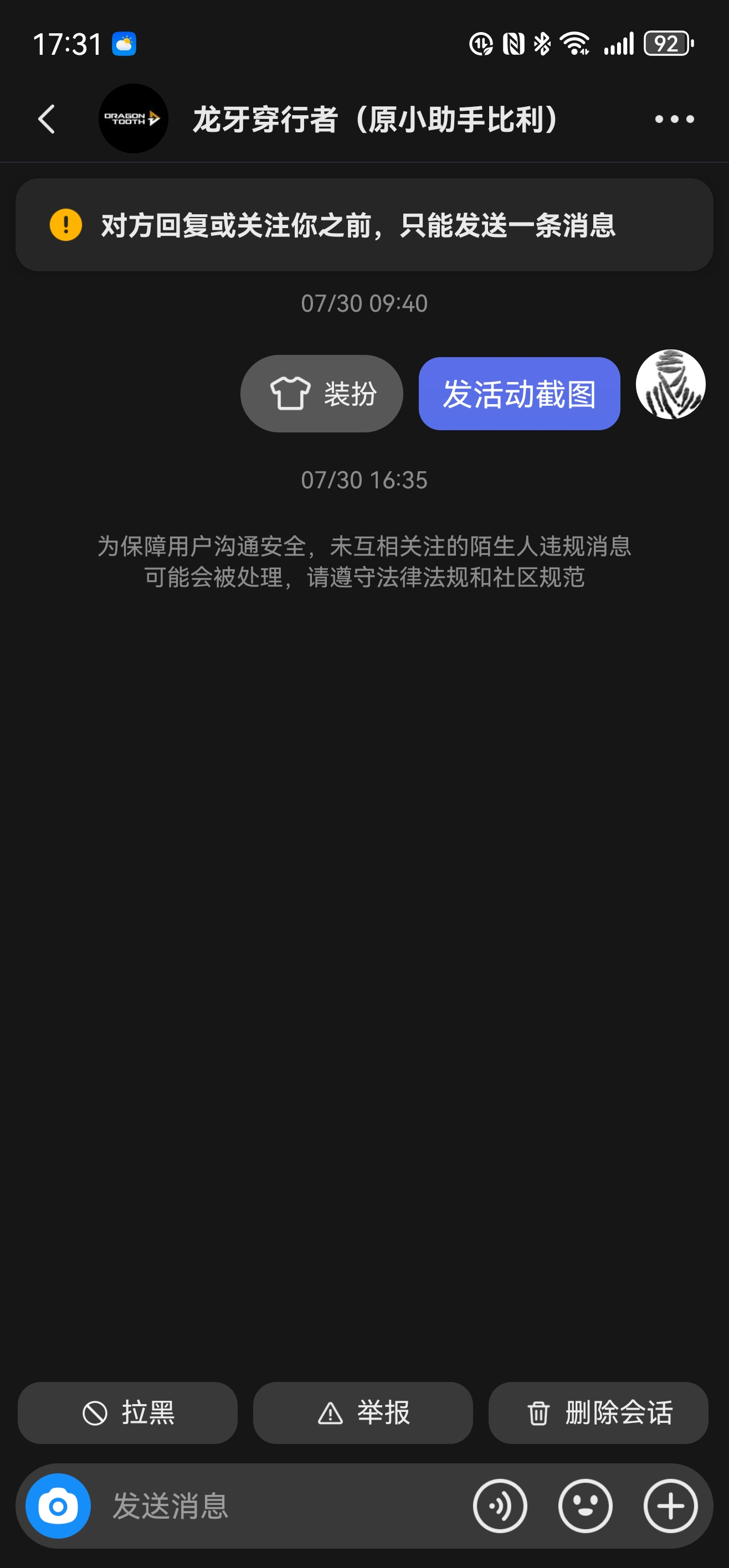Report this user via 举报
Screen dimensions: 729x1568
pyautogui.click(x=363, y=1413)
